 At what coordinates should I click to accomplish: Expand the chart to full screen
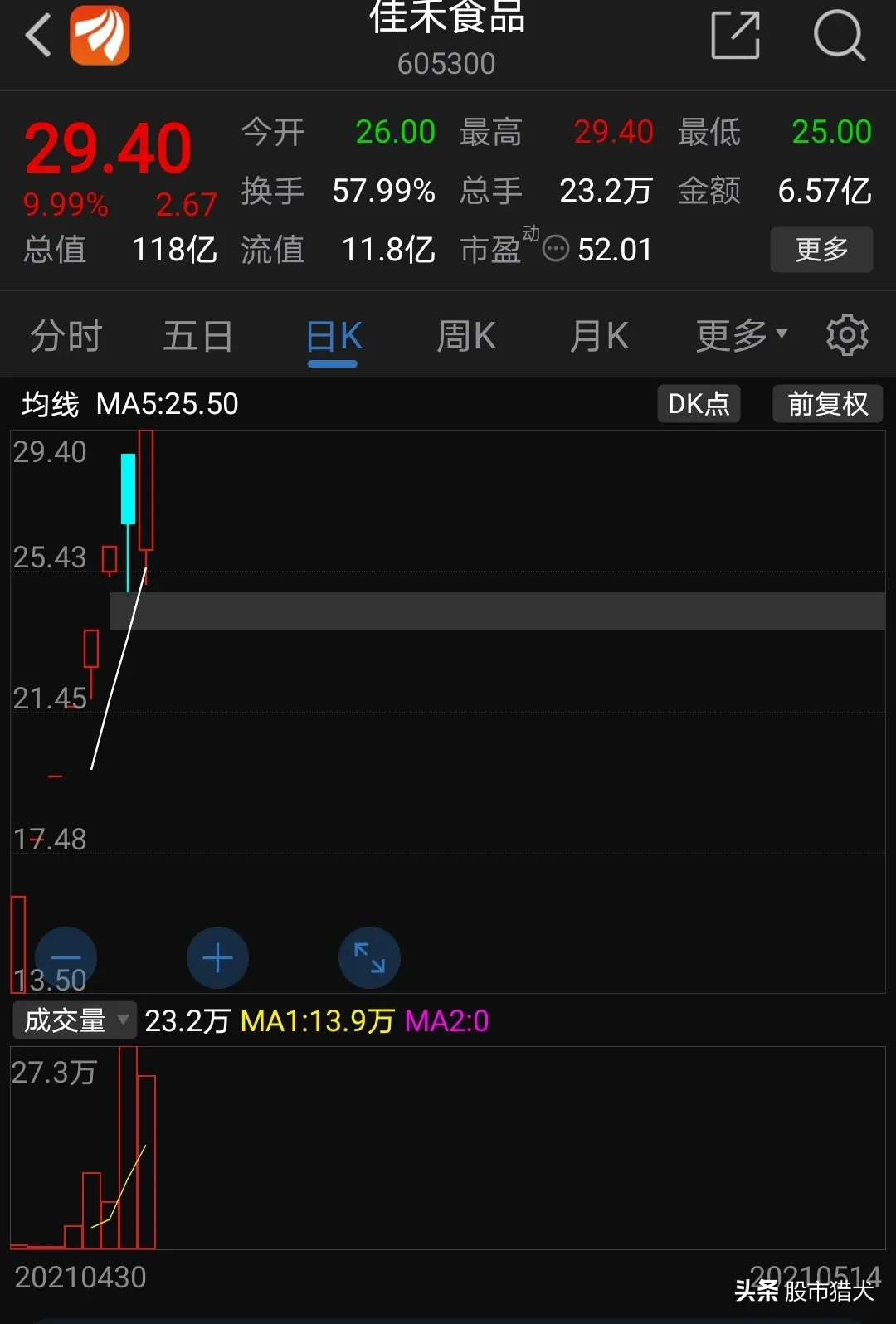369,958
